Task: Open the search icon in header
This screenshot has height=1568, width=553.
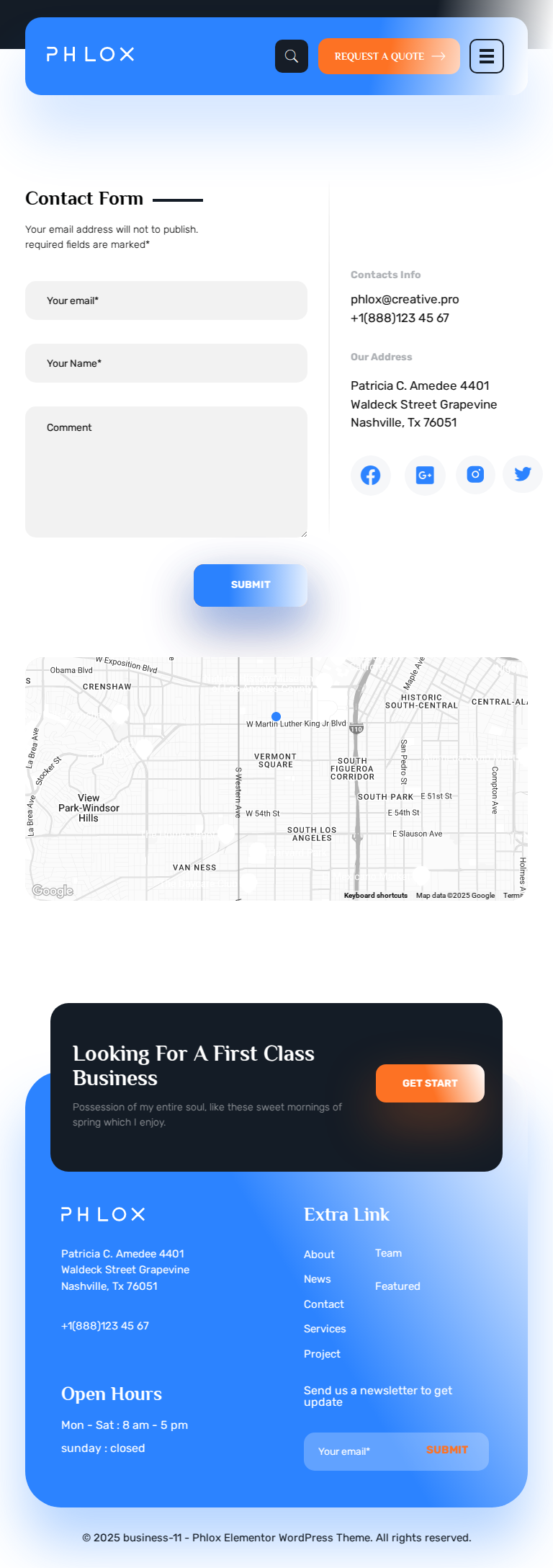Action: pos(292,56)
